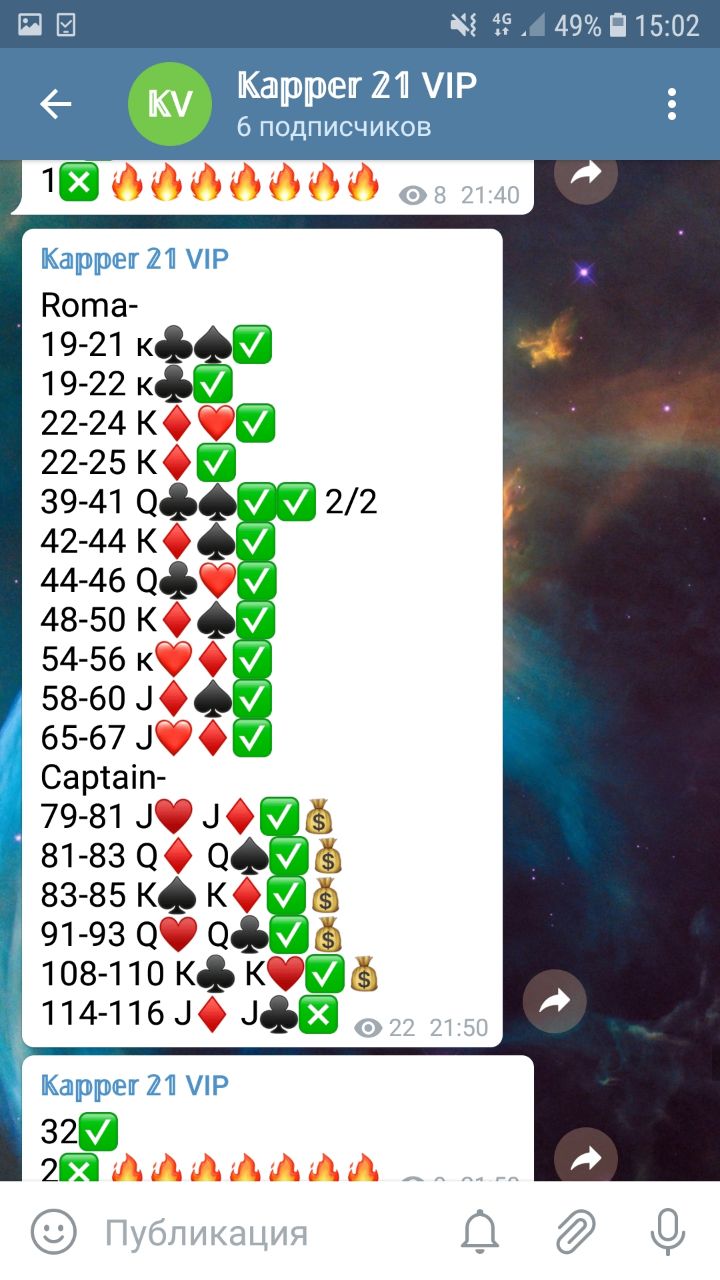Attach a file with the paperclip
The image size is (720, 1280).
click(576, 1232)
